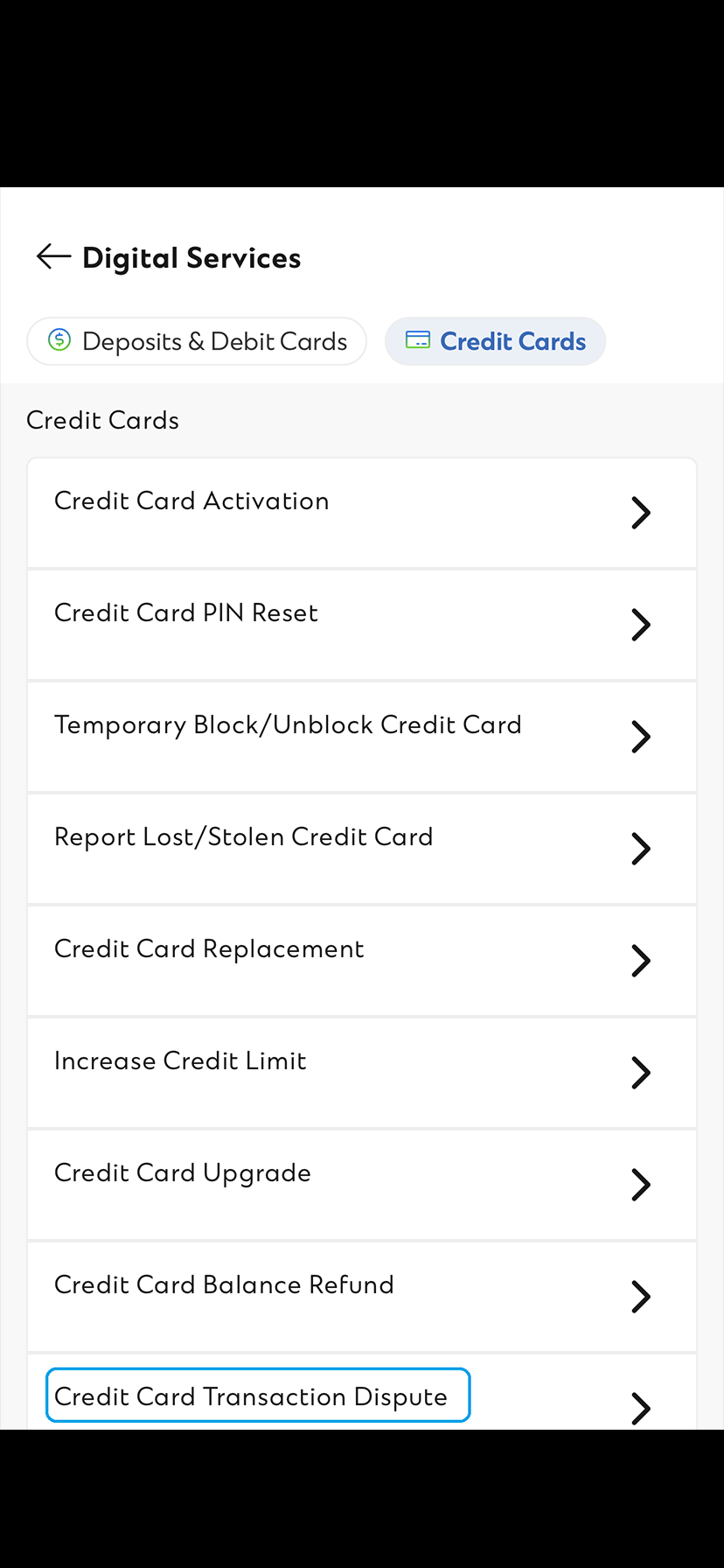This screenshot has width=724, height=1568.
Task: Tap the Digital Services header title
Action: coord(191,257)
